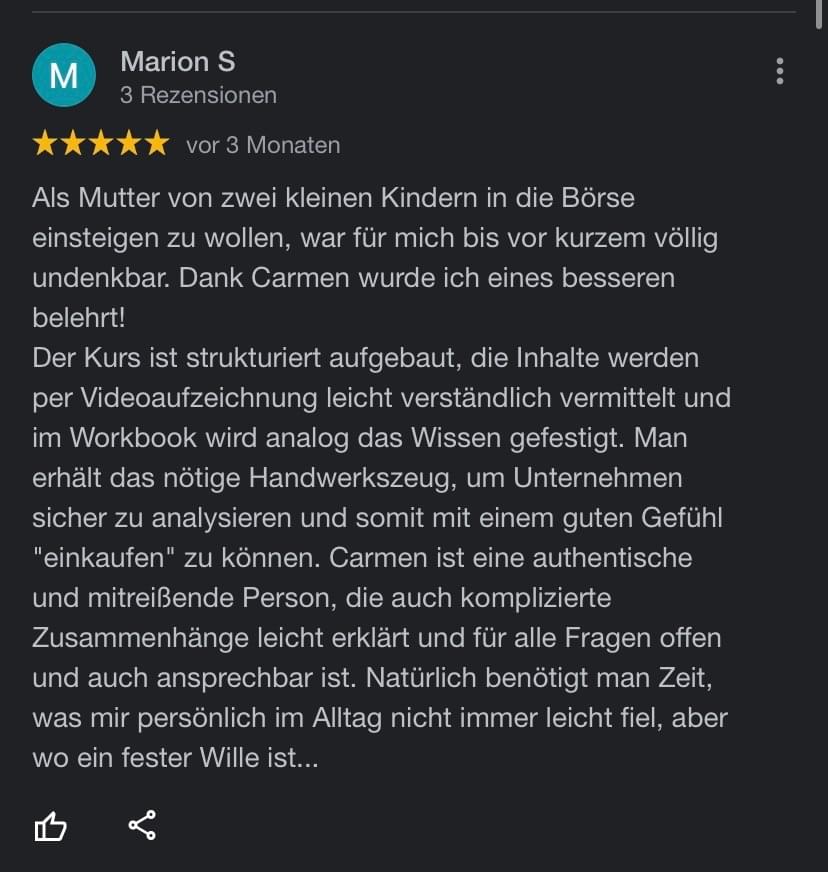Open Marion S's profile avatar
Screen dimensions: 828x872
click(x=64, y=75)
